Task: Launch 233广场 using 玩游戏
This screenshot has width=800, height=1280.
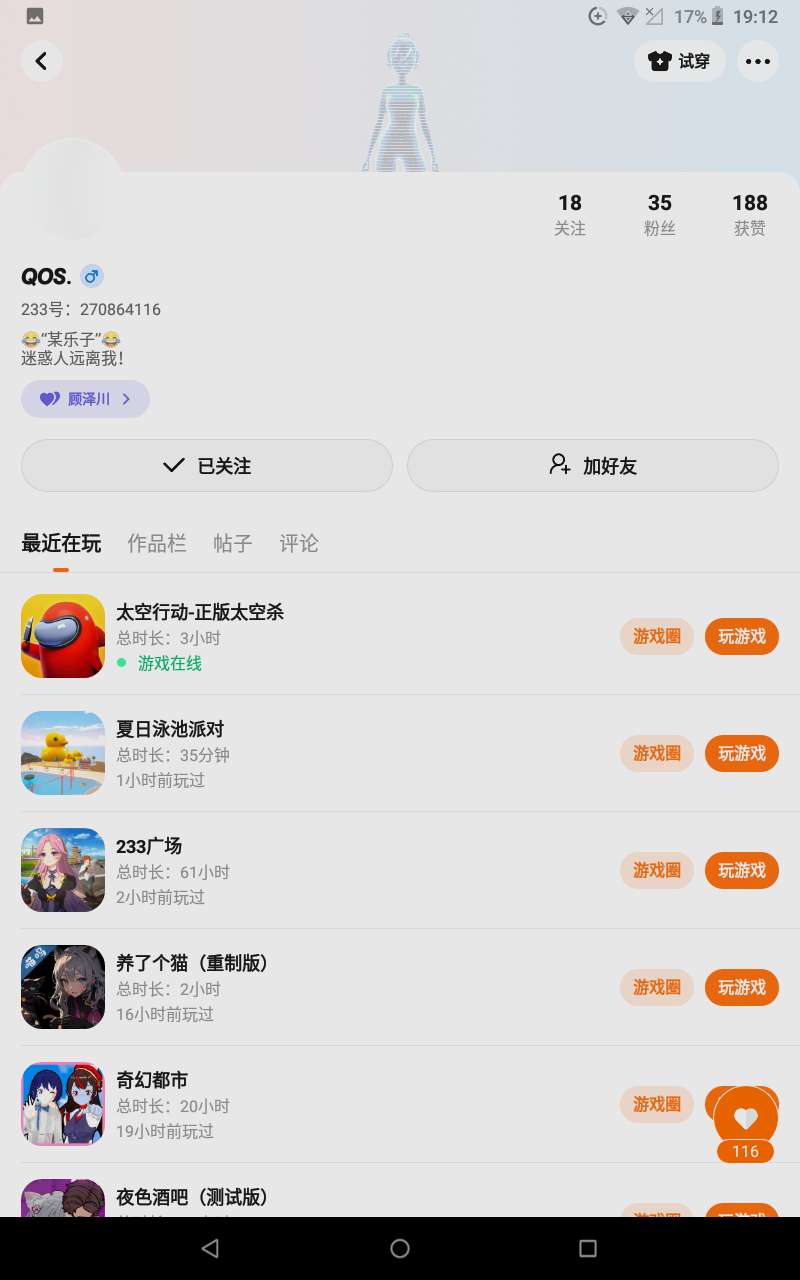Action: pos(741,871)
